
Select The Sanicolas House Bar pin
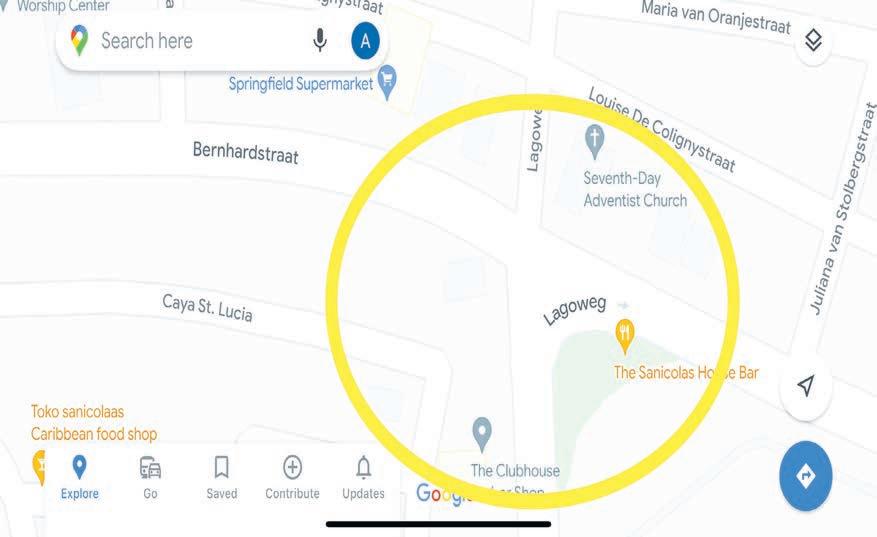coord(626,335)
